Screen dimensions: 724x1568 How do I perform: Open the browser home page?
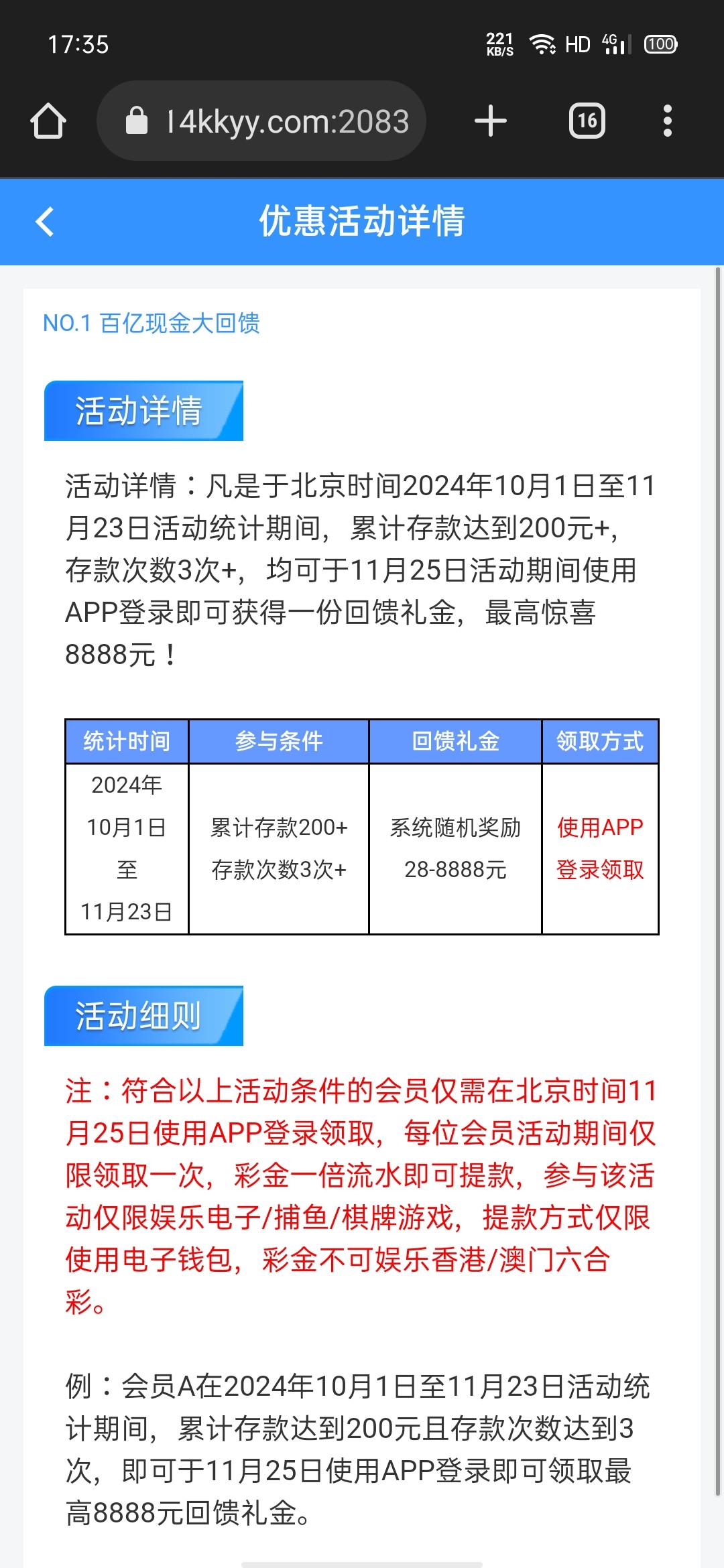48,121
